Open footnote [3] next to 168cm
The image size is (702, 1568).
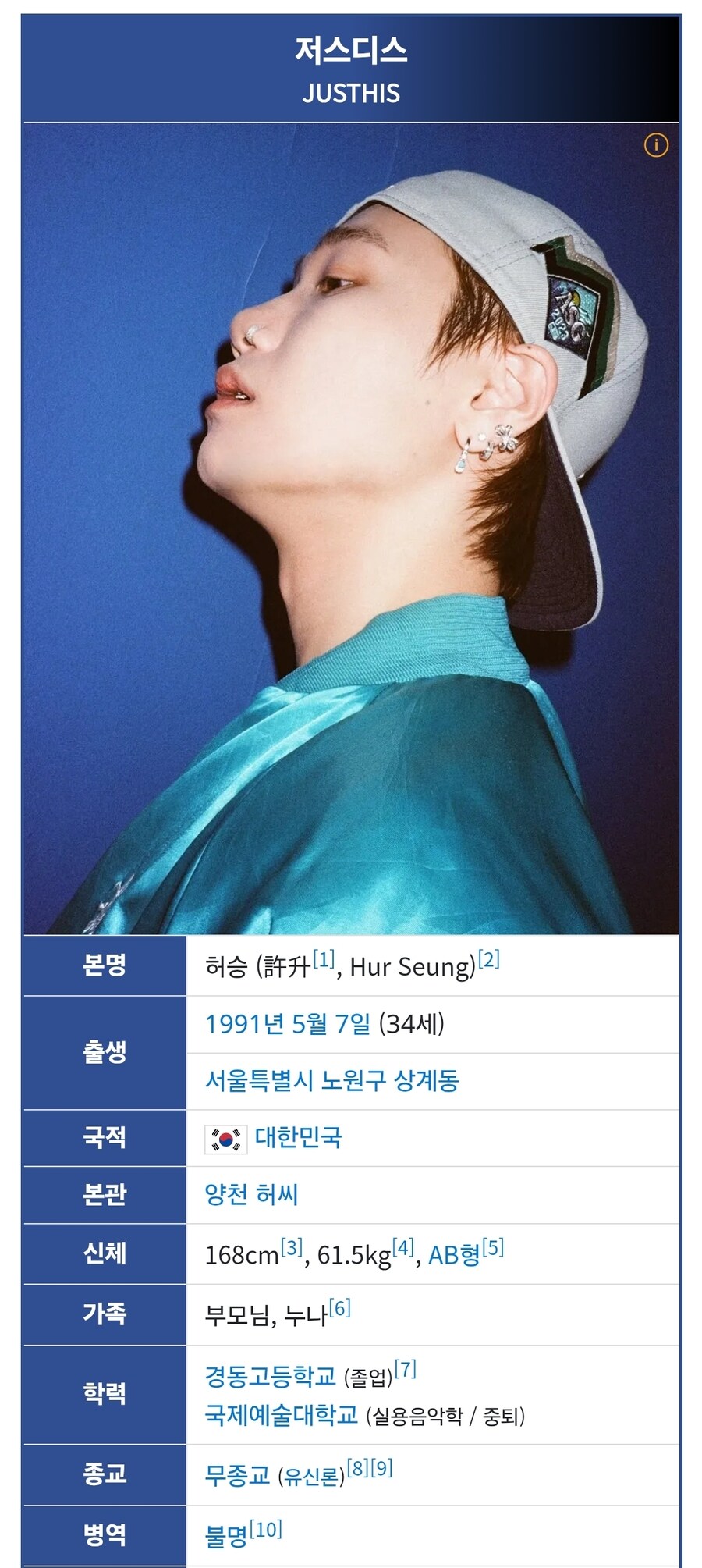click(292, 1247)
